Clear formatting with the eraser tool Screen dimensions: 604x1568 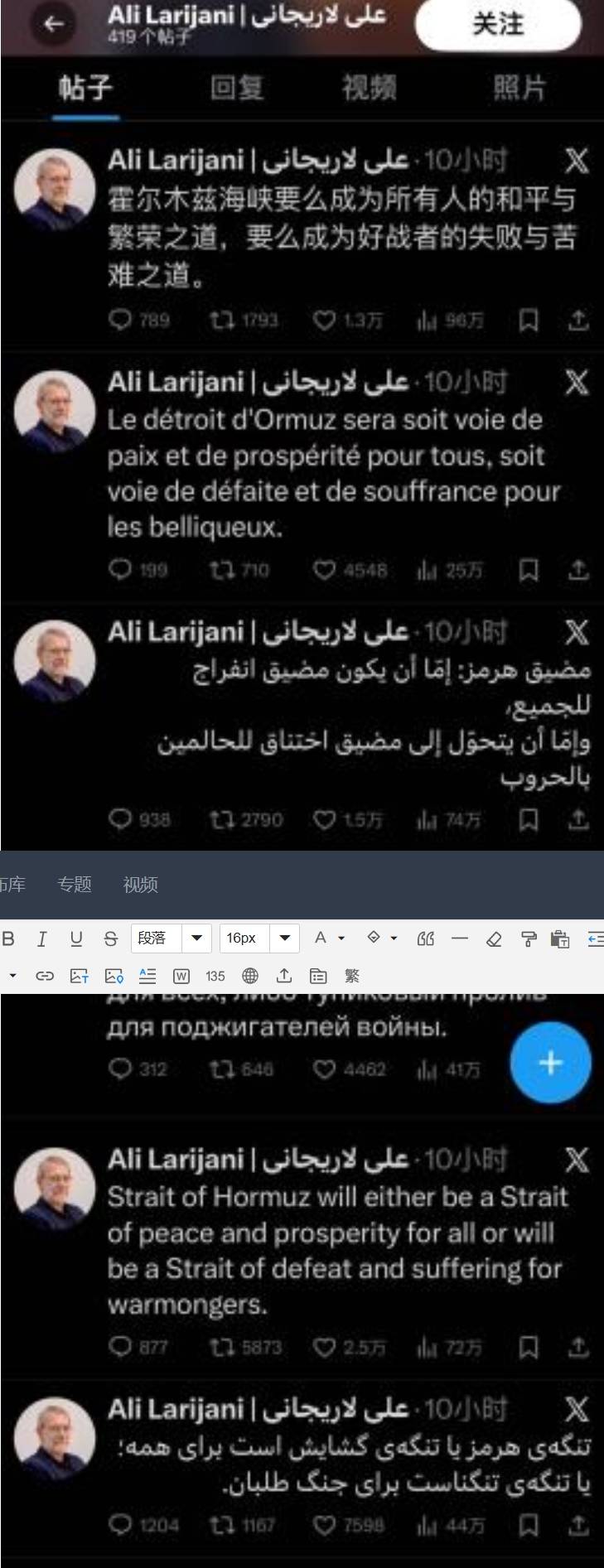click(x=494, y=938)
